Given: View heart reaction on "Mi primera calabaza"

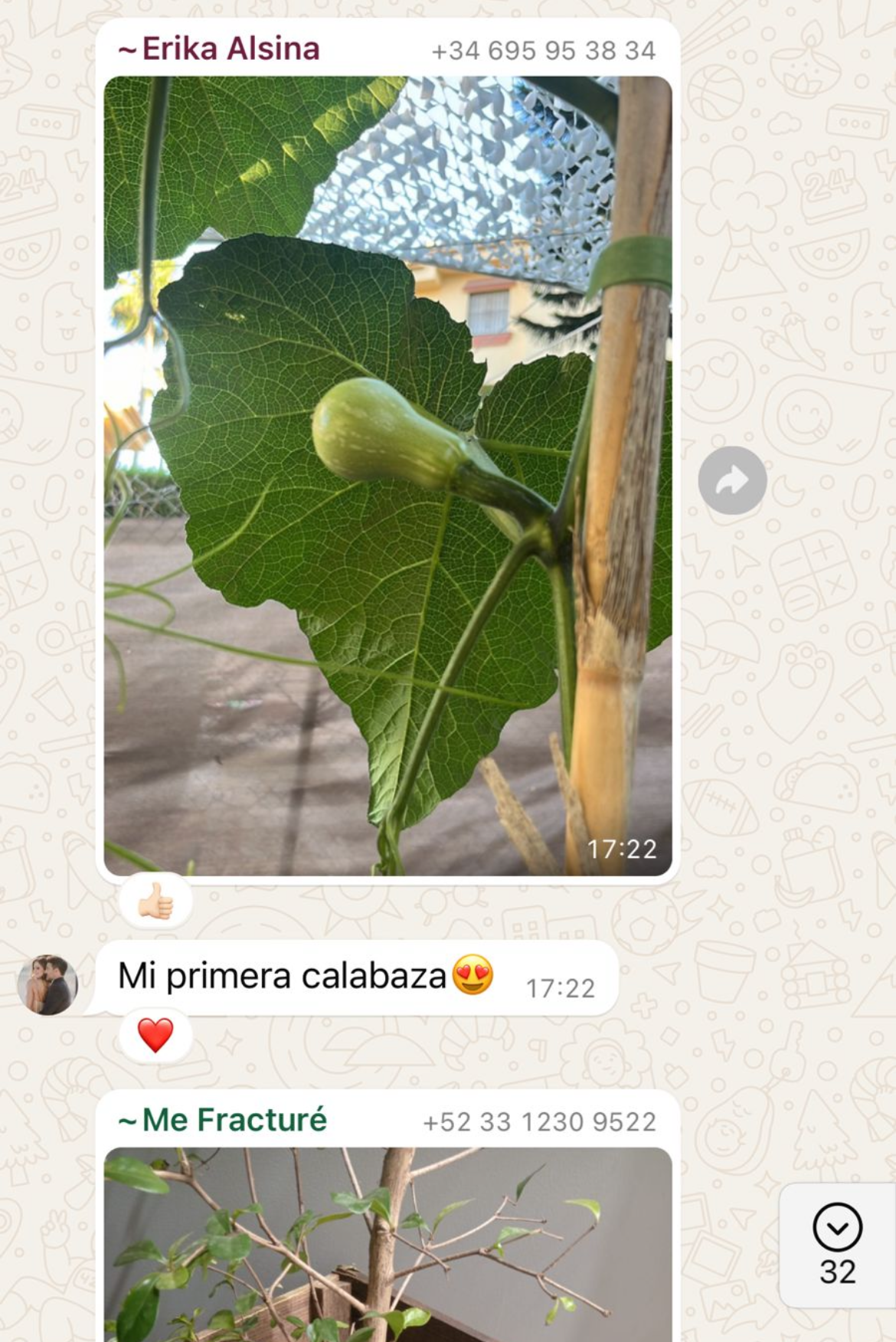Looking at the screenshot, I should 155,1036.
